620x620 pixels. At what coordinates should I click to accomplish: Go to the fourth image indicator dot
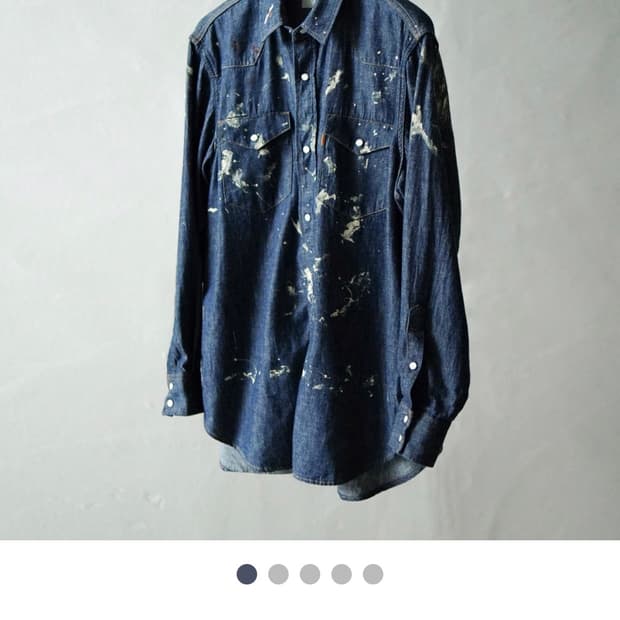coord(342,574)
